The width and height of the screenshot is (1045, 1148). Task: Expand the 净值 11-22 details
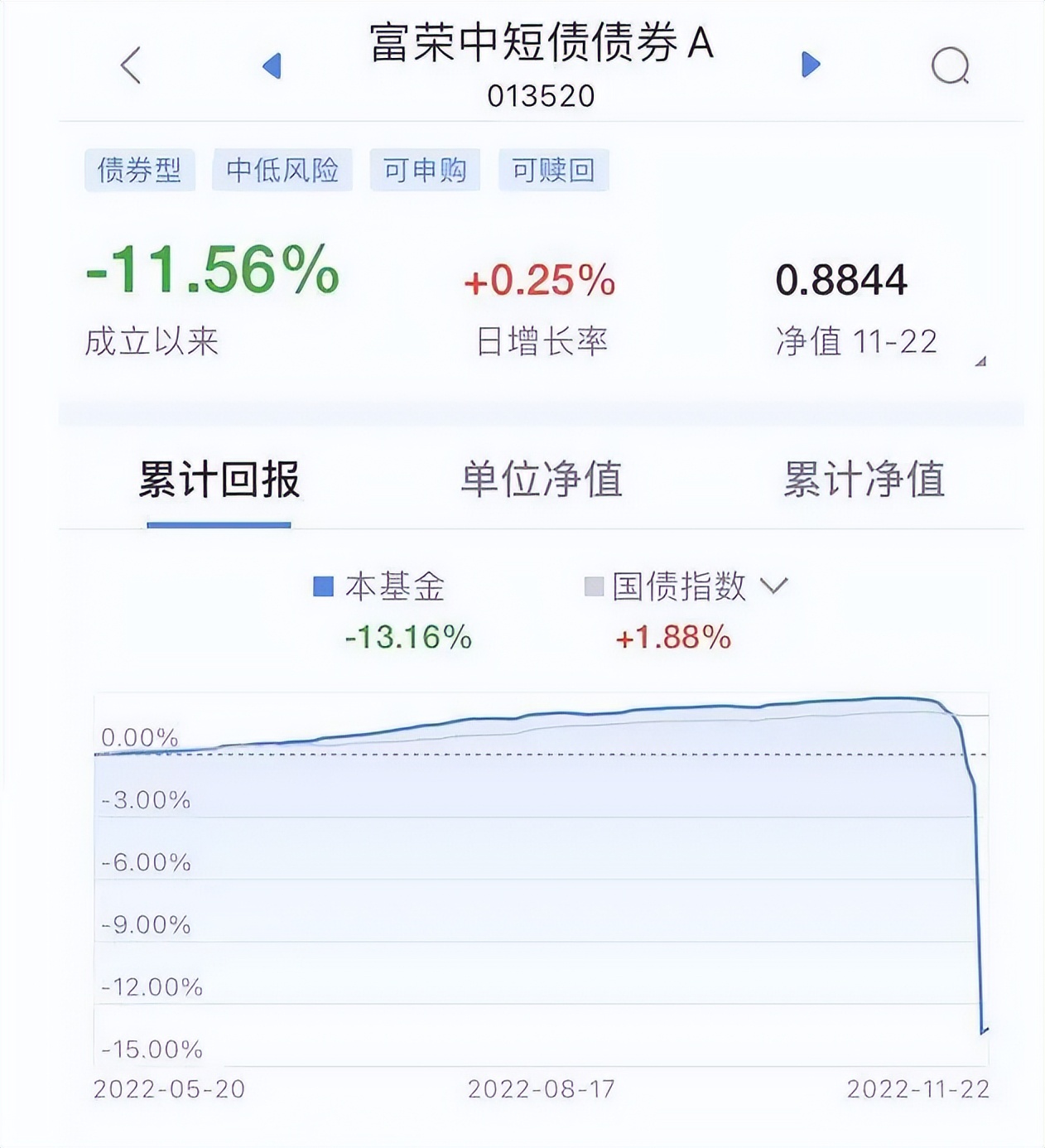pos(980,361)
